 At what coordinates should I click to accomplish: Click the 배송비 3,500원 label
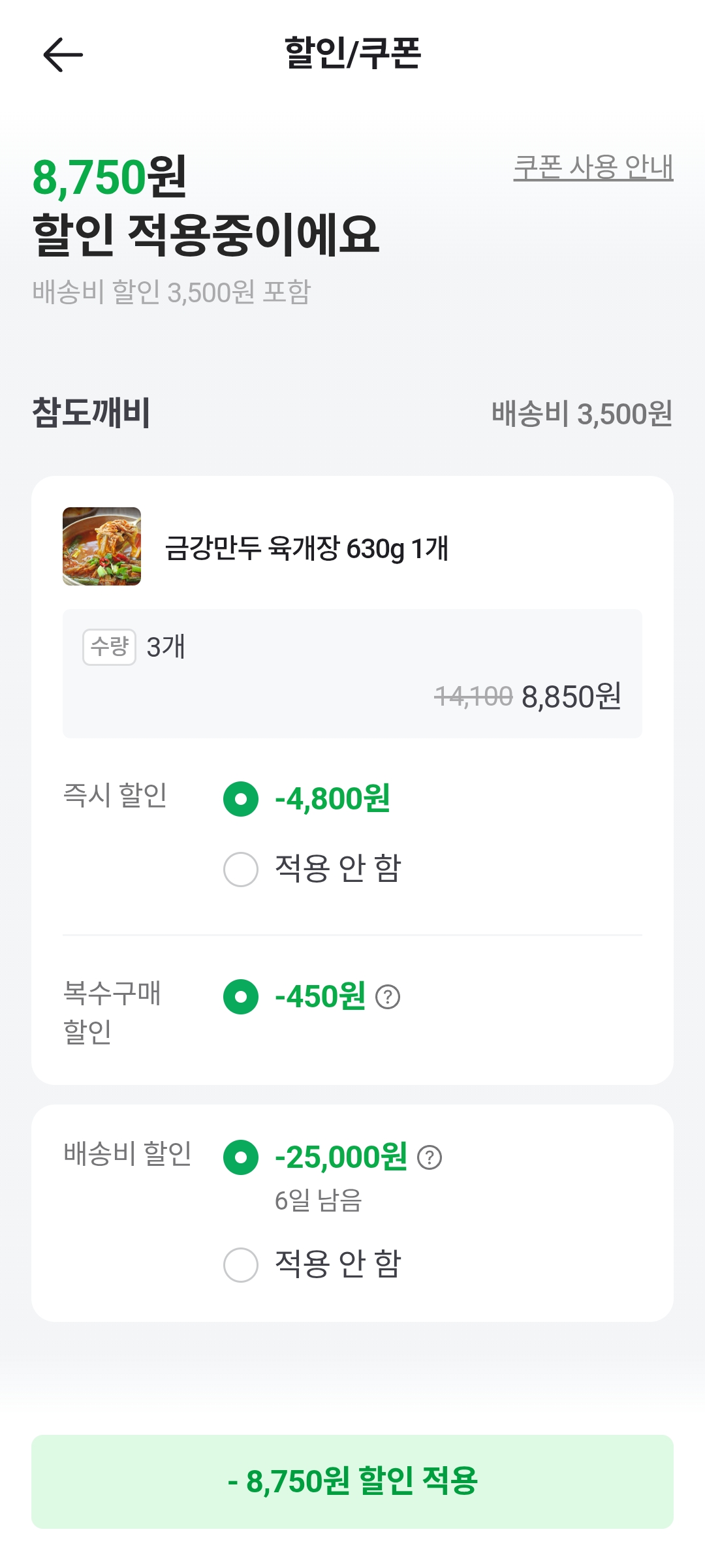[x=581, y=413]
